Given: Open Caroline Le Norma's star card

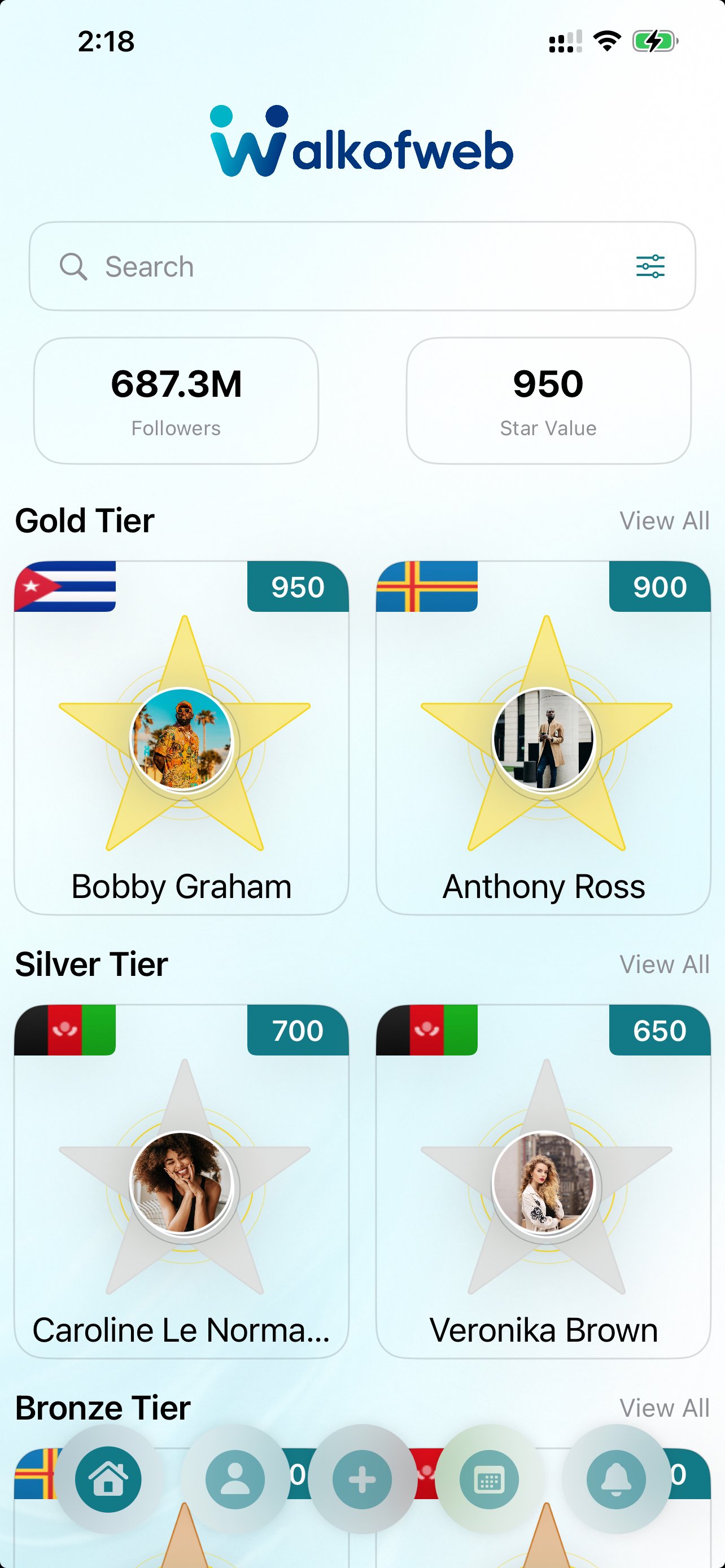Looking at the screenshot, I should point(181,1181).
